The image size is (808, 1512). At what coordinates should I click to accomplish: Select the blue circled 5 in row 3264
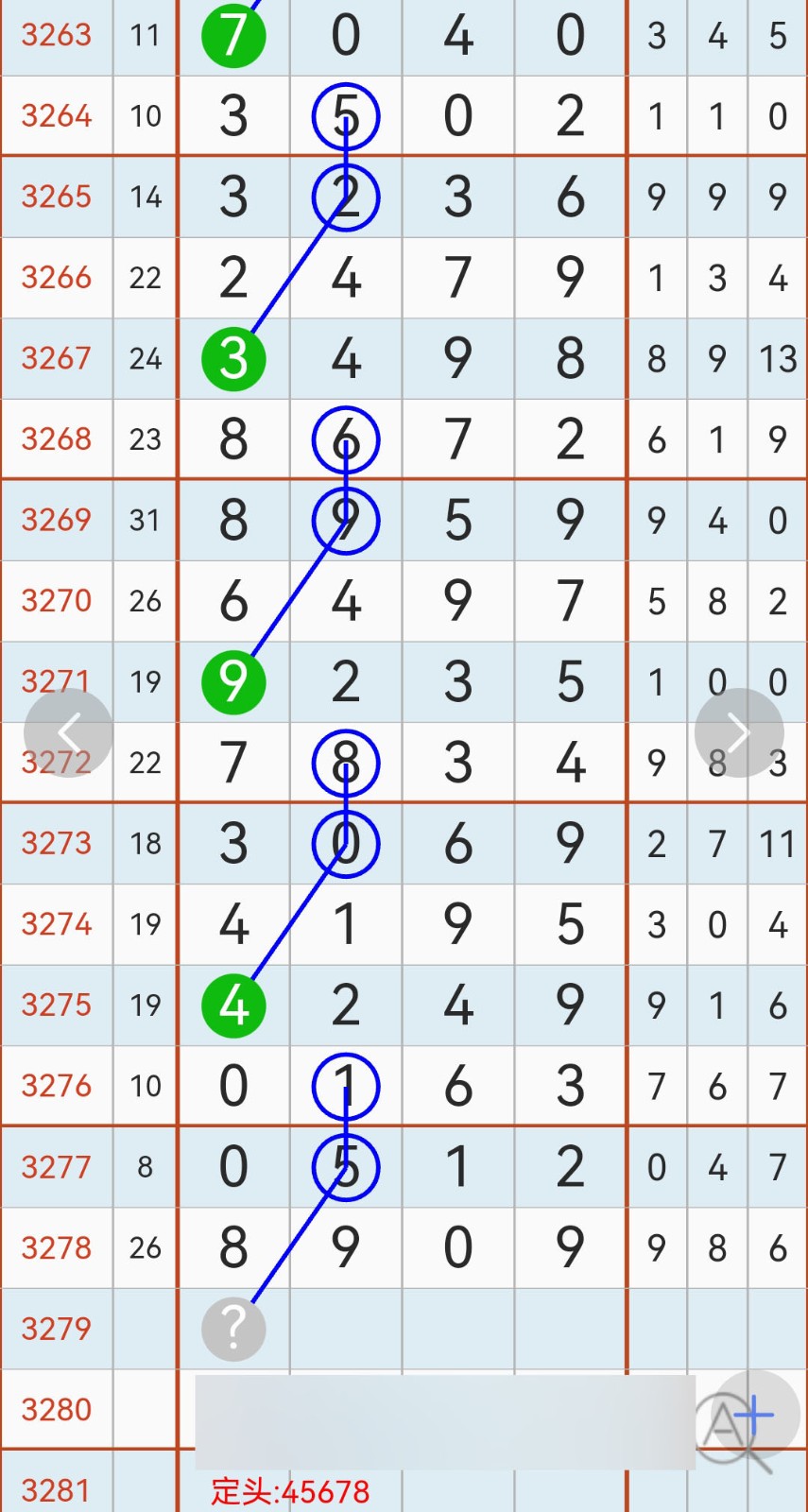click(346, 115)
